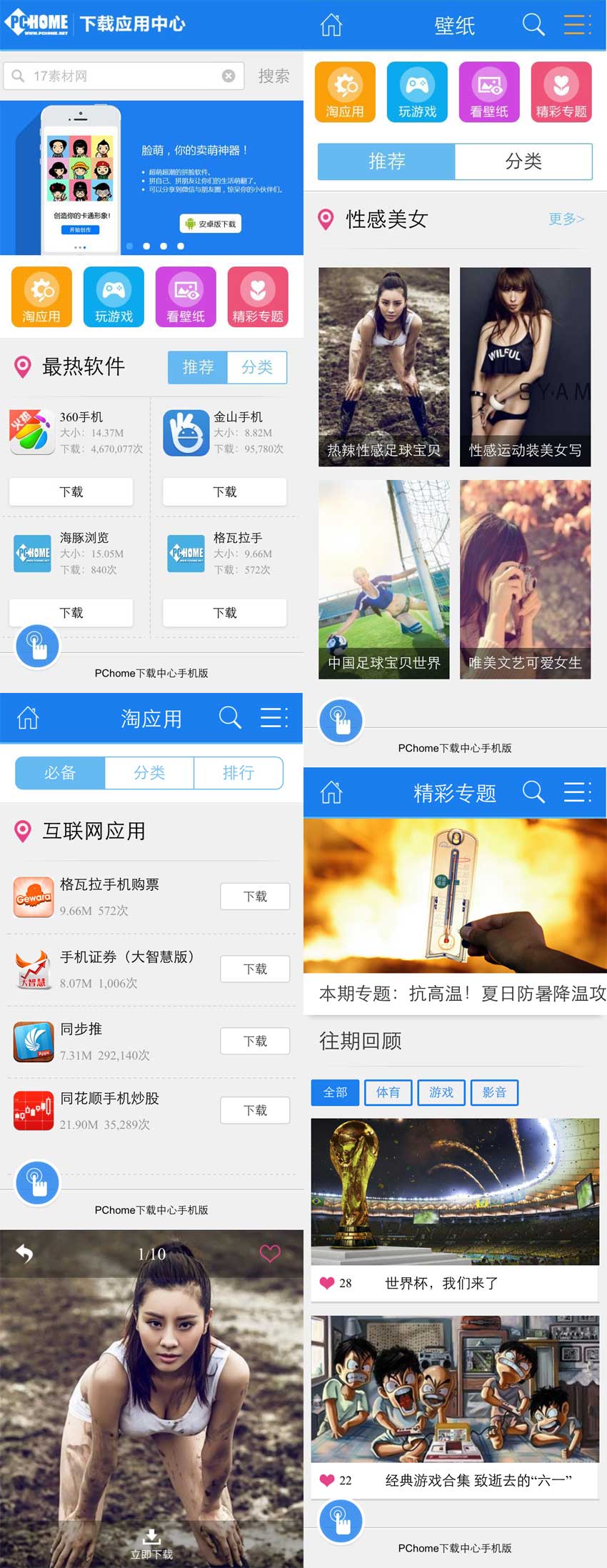
Task: Switch filter to 体育
Action: [388, 1092]
